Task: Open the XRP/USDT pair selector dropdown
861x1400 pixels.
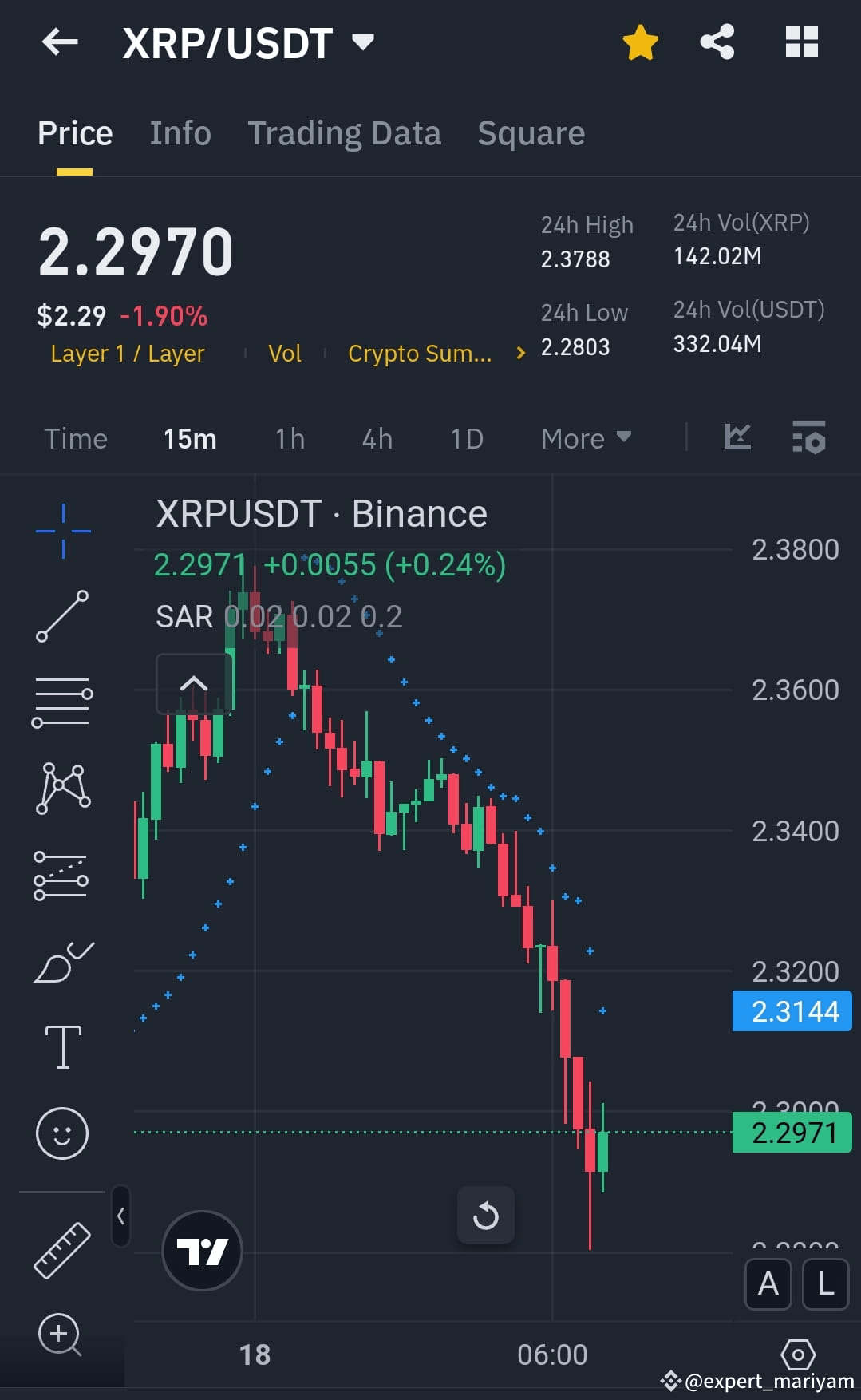Action: 364,42
